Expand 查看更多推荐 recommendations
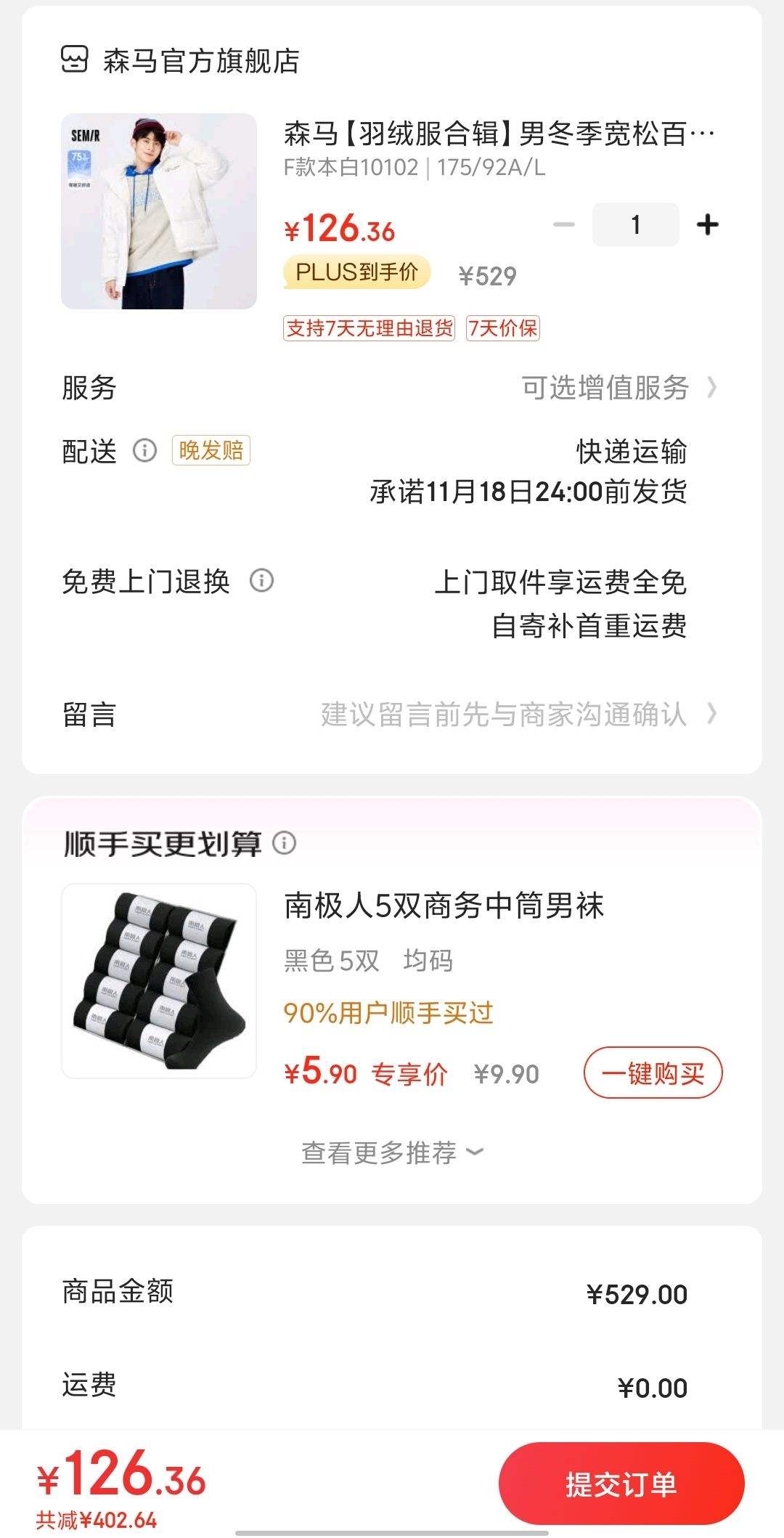Viewport: 784px width, 1538px height. pos(392,1152)
